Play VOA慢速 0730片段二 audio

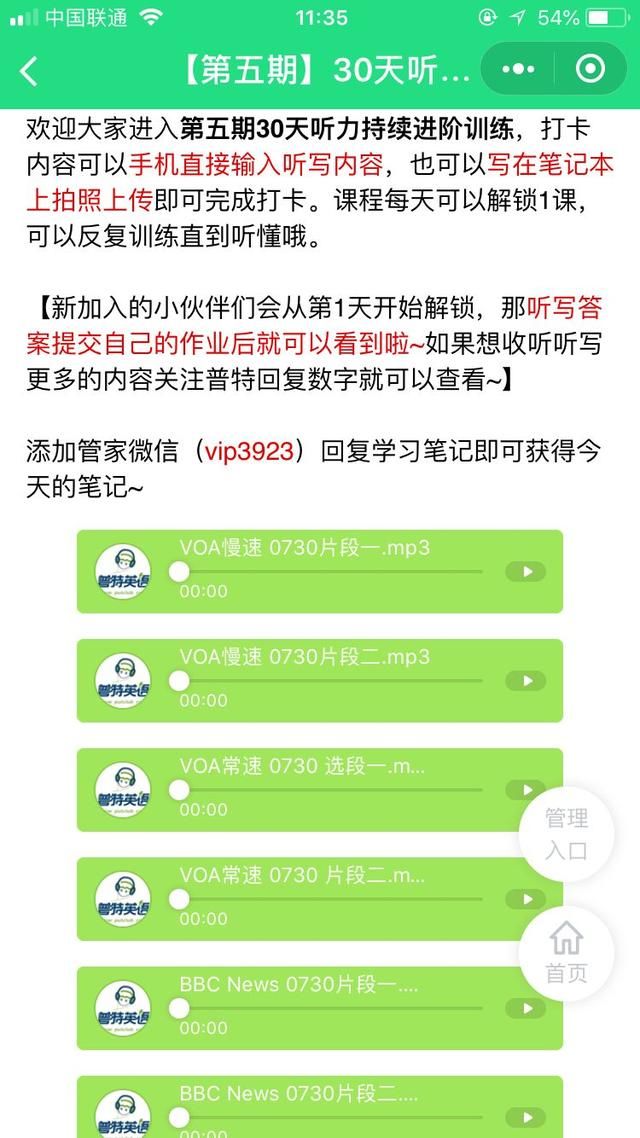click(x=525, y=681)
